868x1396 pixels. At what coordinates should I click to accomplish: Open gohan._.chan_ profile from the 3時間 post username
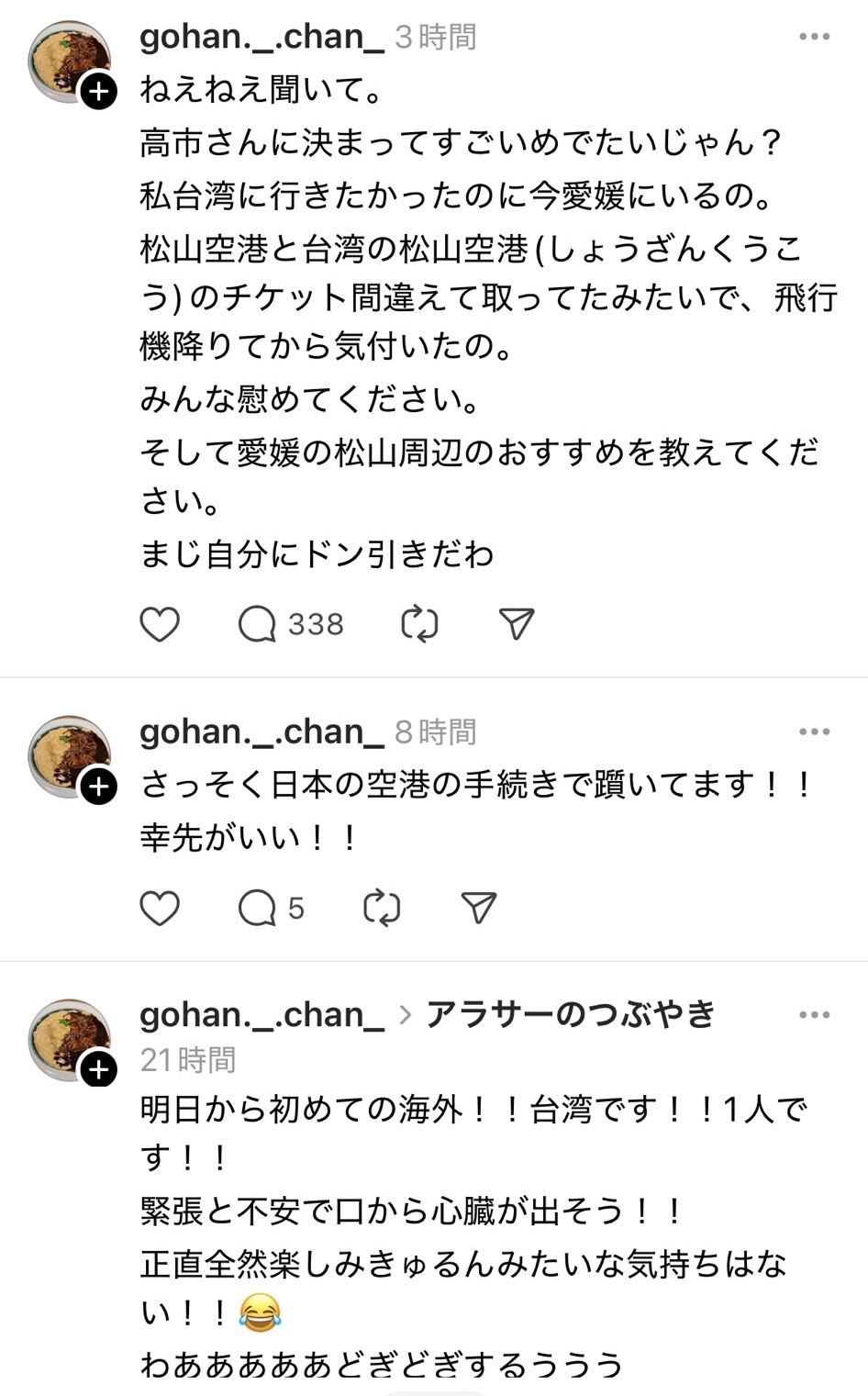(262, 38)
